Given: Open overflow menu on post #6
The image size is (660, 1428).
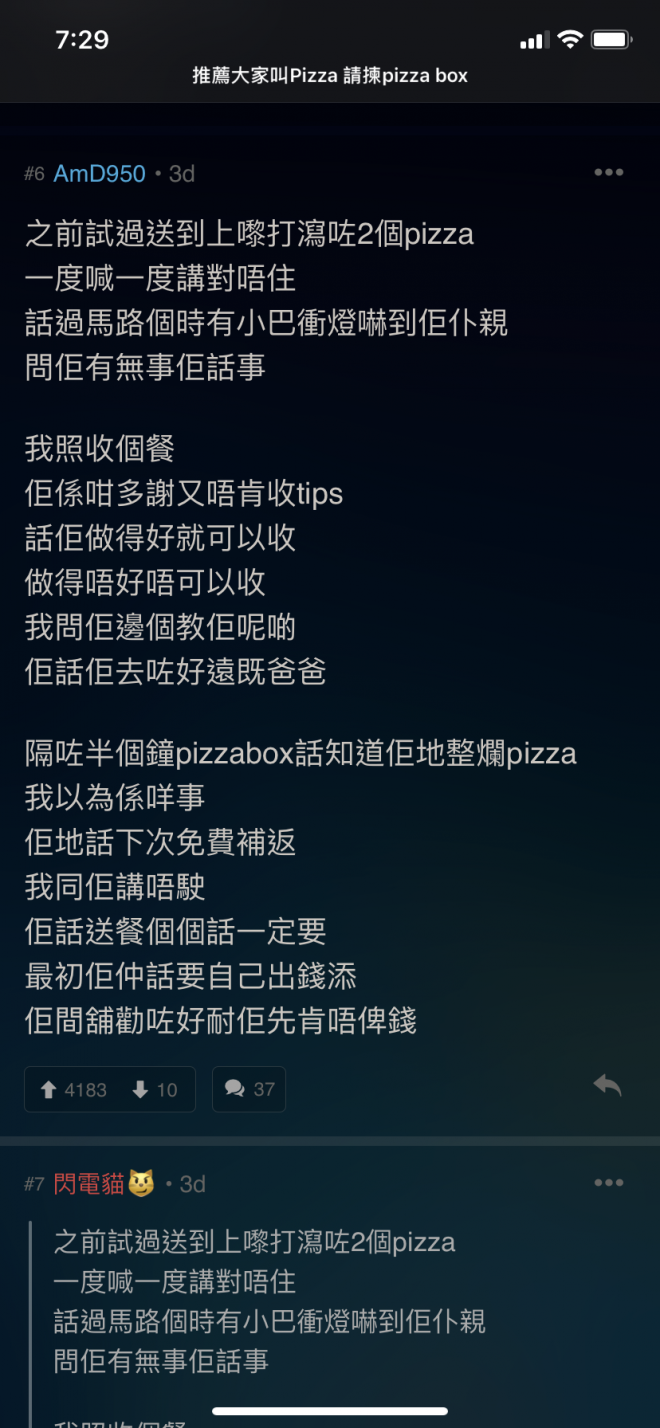Looking at the screenshot, I should [608, 173].
